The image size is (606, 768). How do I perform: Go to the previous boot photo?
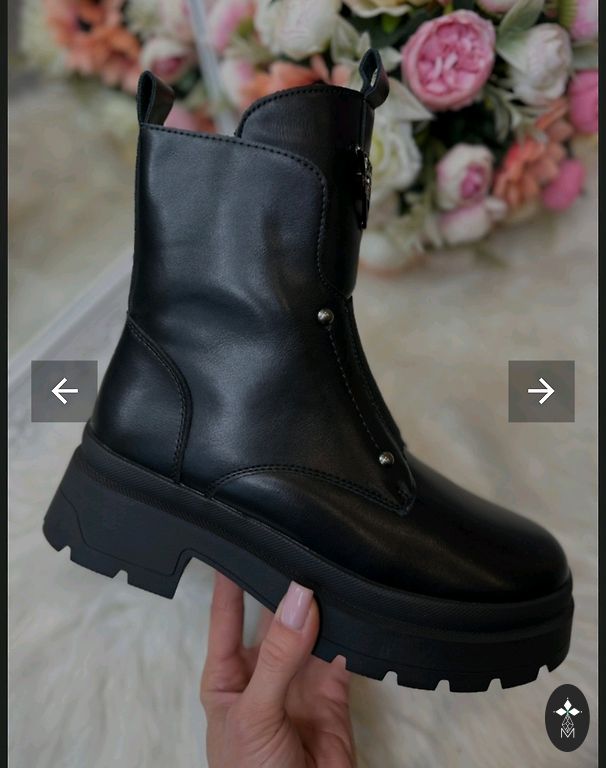tap(64, 391)
